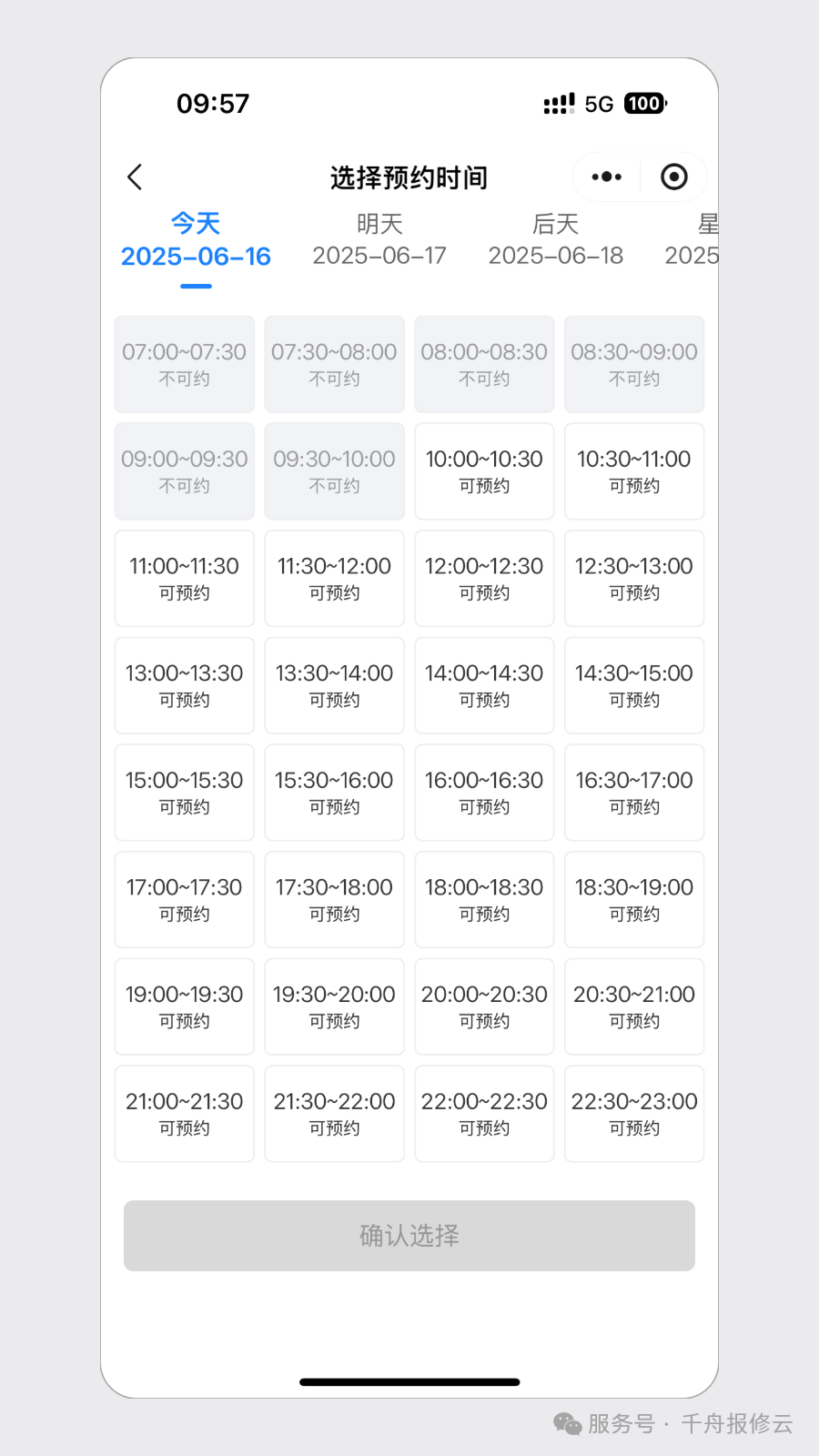Pick the 14:00~14:30 time slot

click(484, 685)
